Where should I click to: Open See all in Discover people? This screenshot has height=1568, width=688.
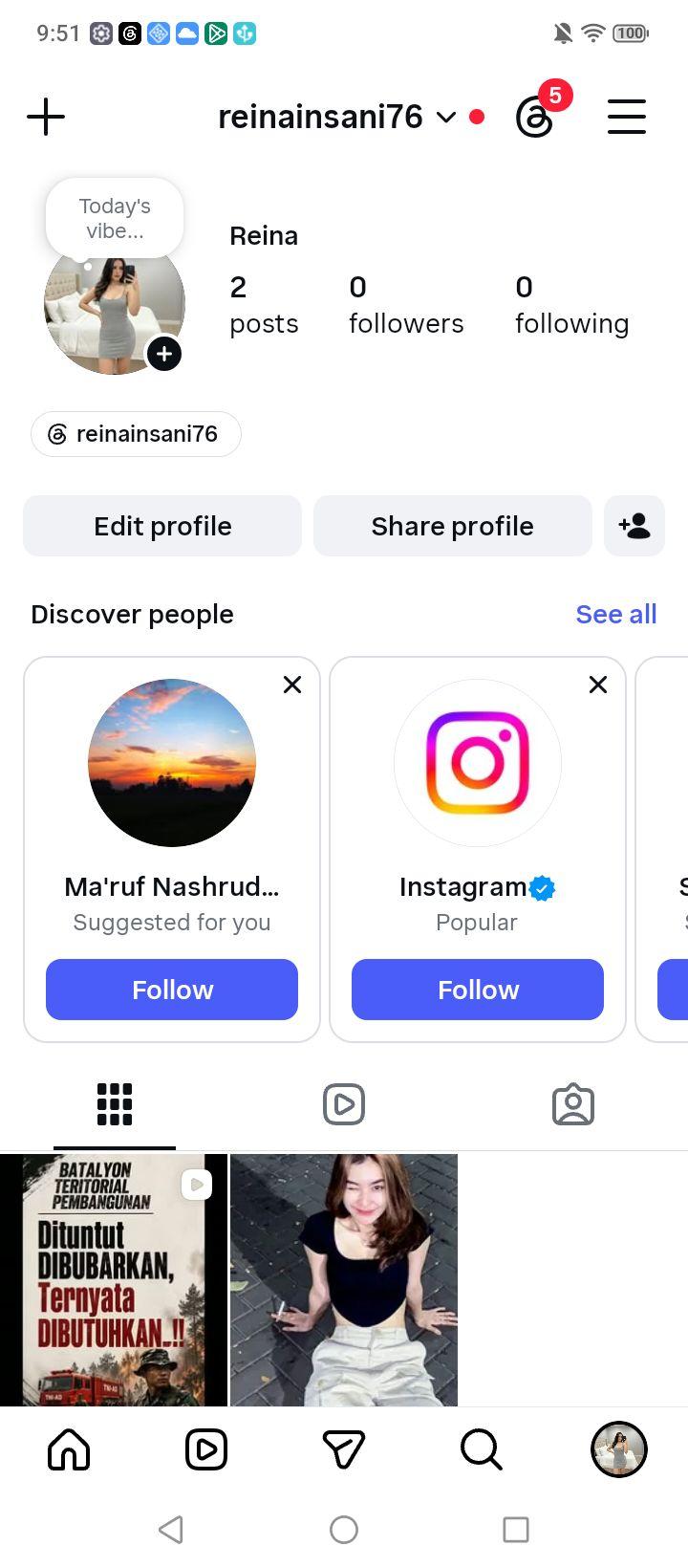click(616, 614)
